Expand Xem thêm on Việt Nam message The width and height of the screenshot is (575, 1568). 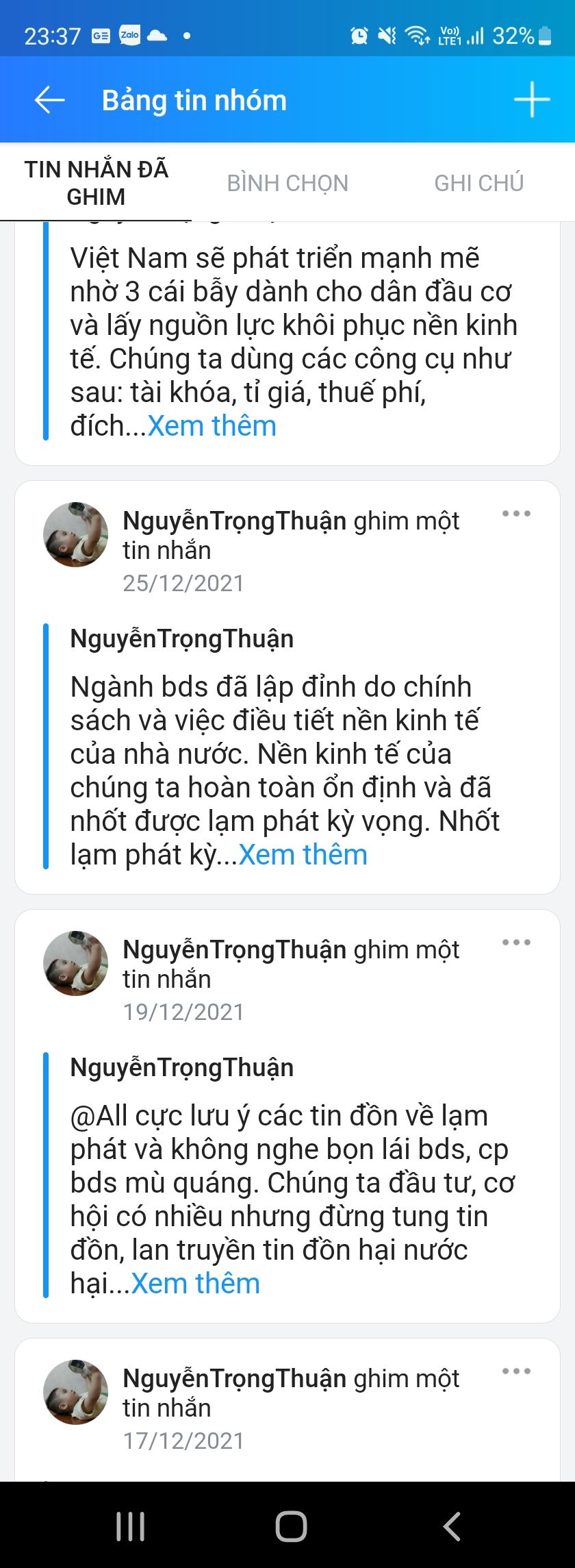pyautogui.click(x=212, y=426)
